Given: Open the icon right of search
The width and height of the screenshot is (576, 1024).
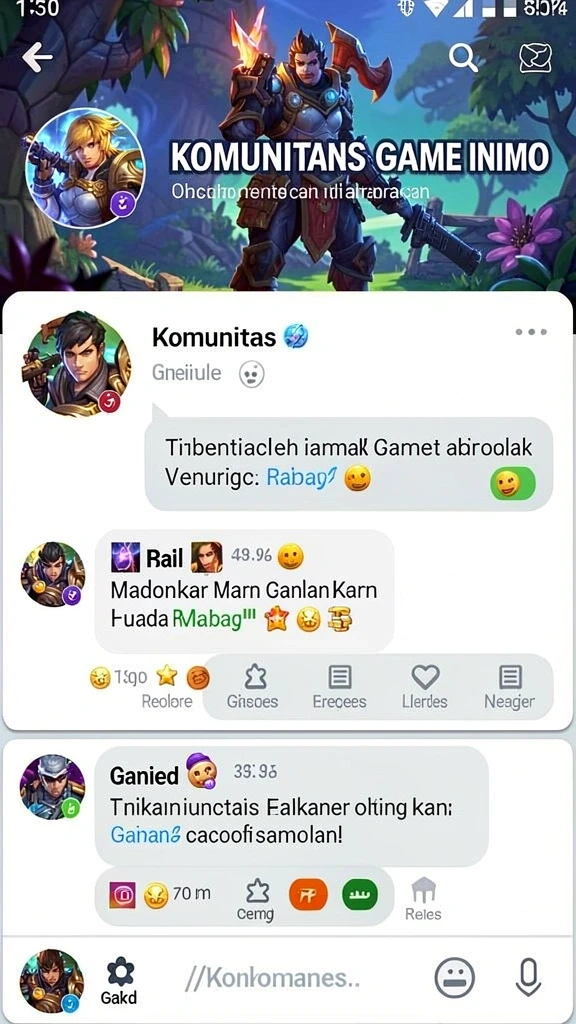Looking at the screenshot, I should (535, 59).
